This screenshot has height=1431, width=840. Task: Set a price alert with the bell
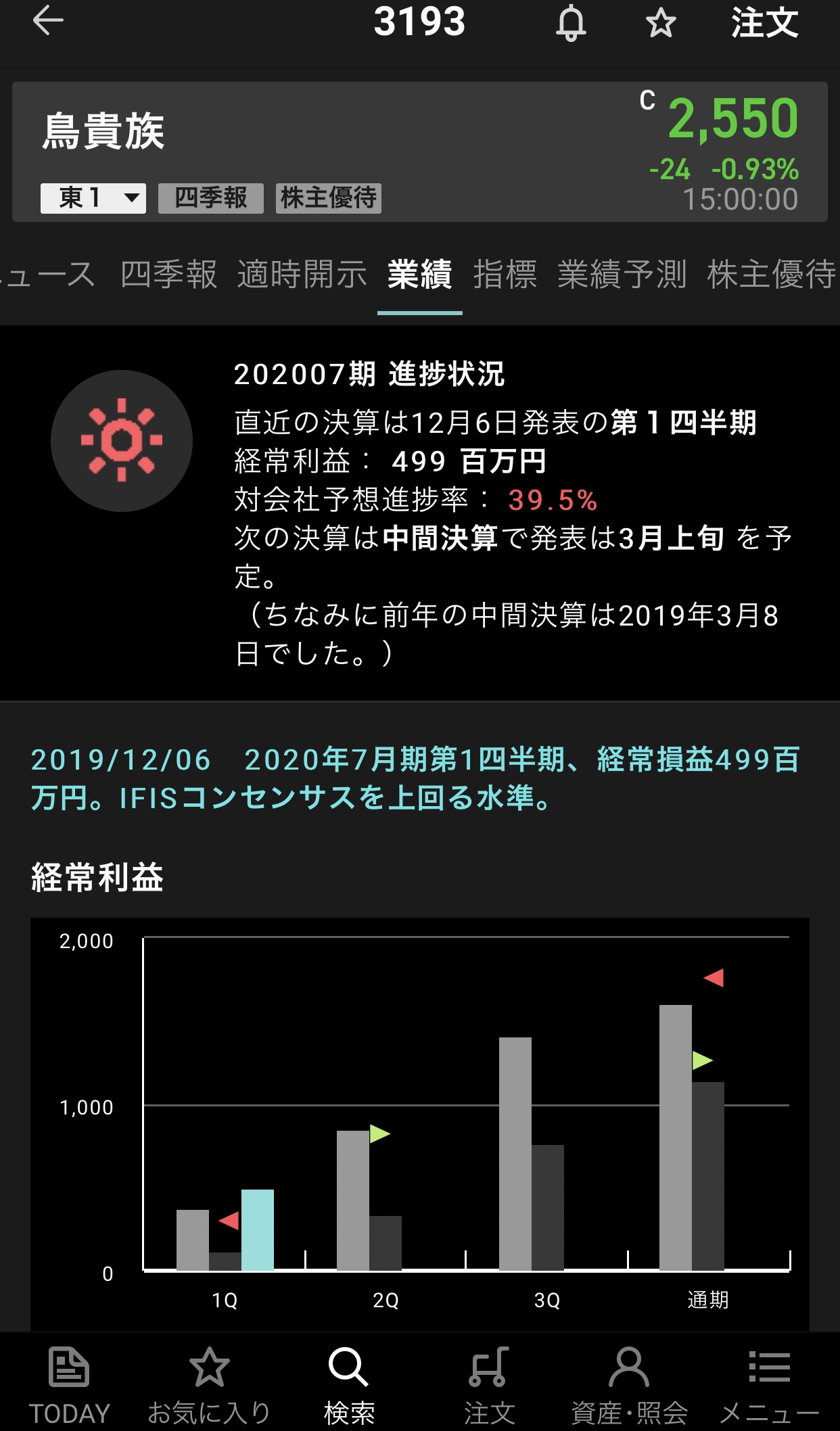[571, 23]
